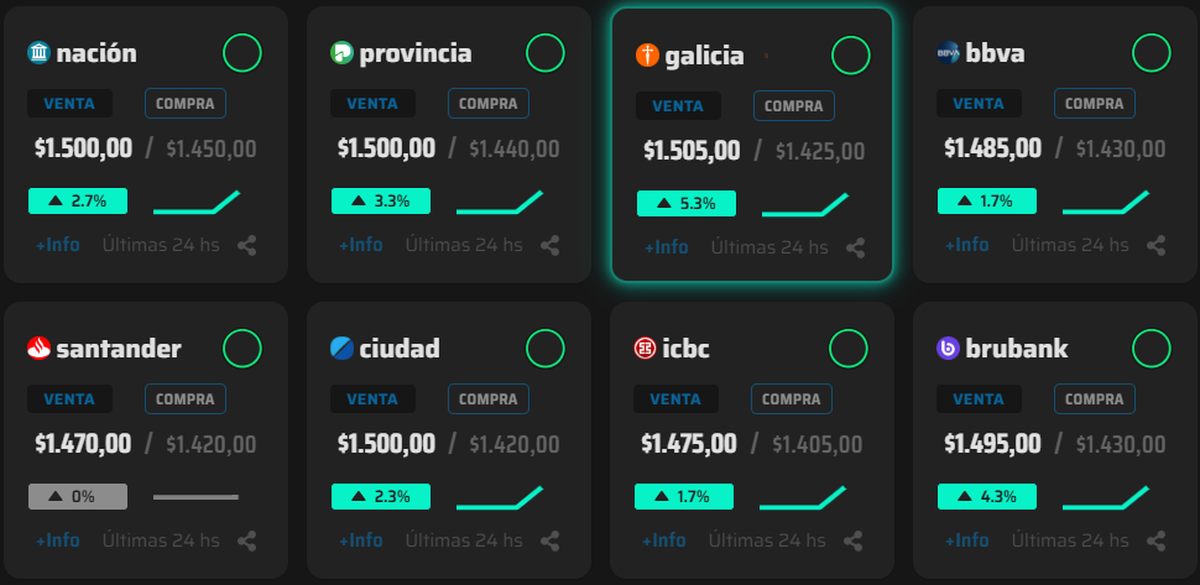The image size is (1200, 585).
Task: Select the circle on the nación card
Action: coord(242,53)
